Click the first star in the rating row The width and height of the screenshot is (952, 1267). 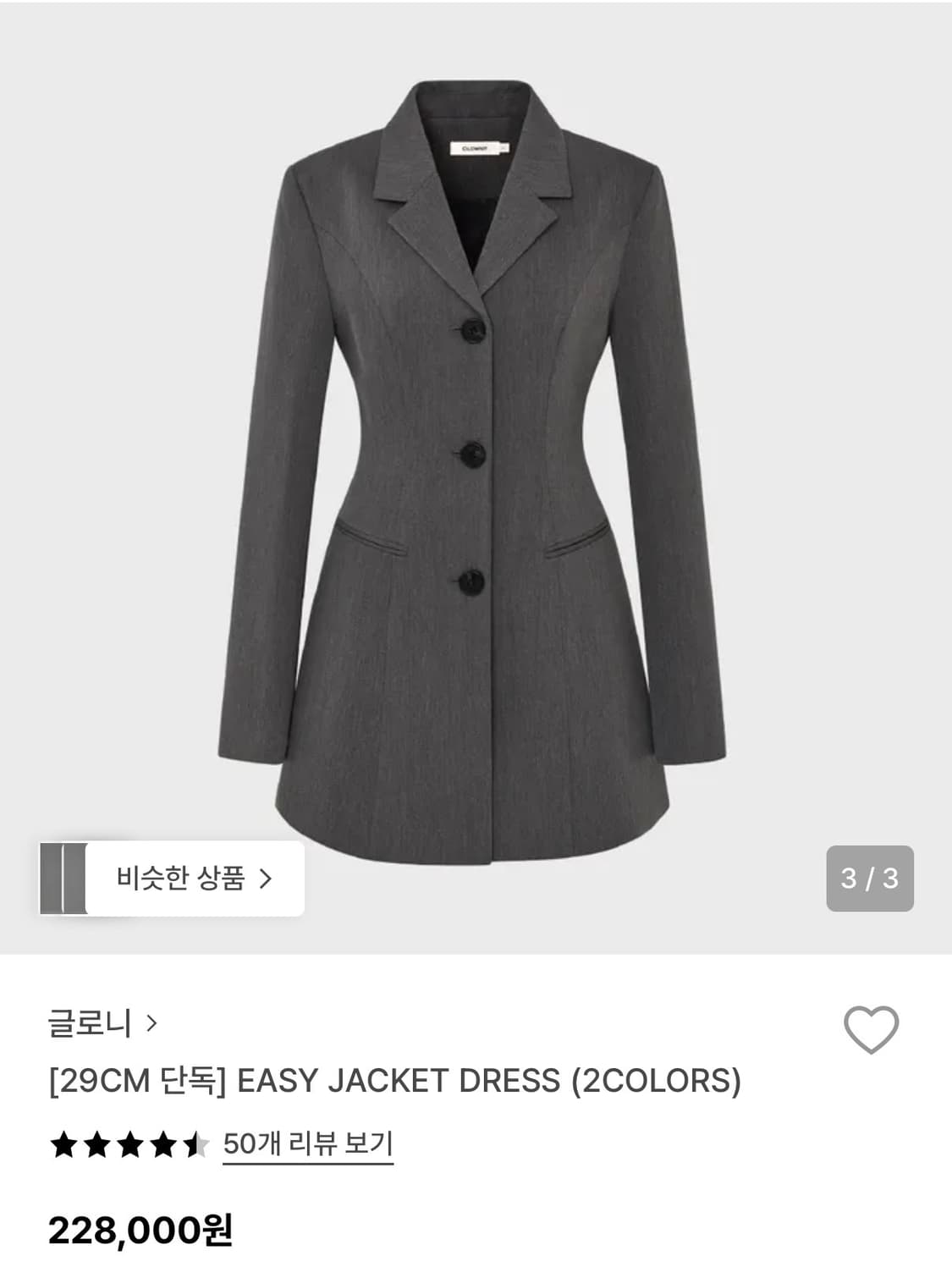tap(64, 1144)
